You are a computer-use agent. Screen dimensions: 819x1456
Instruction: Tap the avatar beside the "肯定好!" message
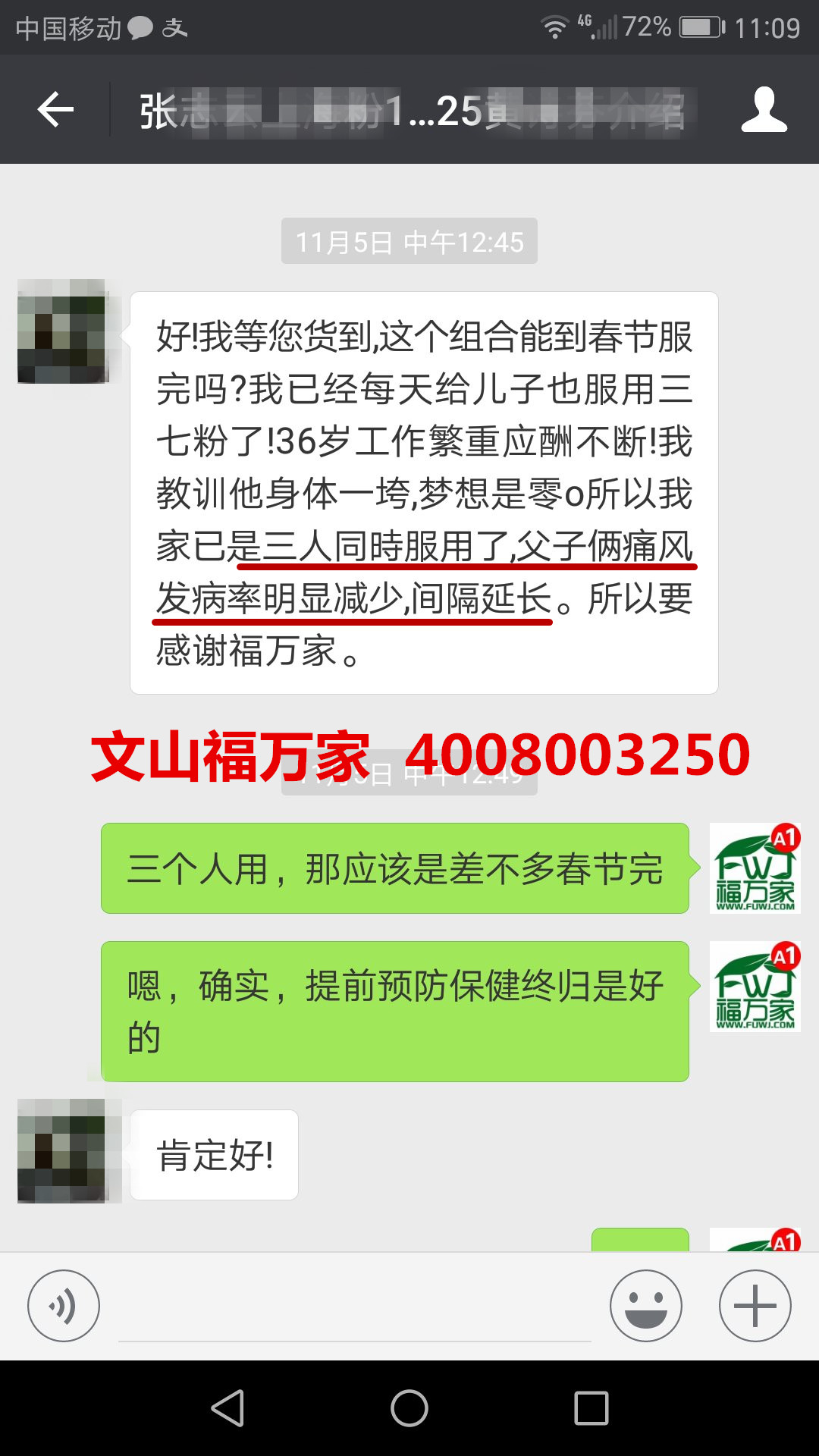point(68,1150)
